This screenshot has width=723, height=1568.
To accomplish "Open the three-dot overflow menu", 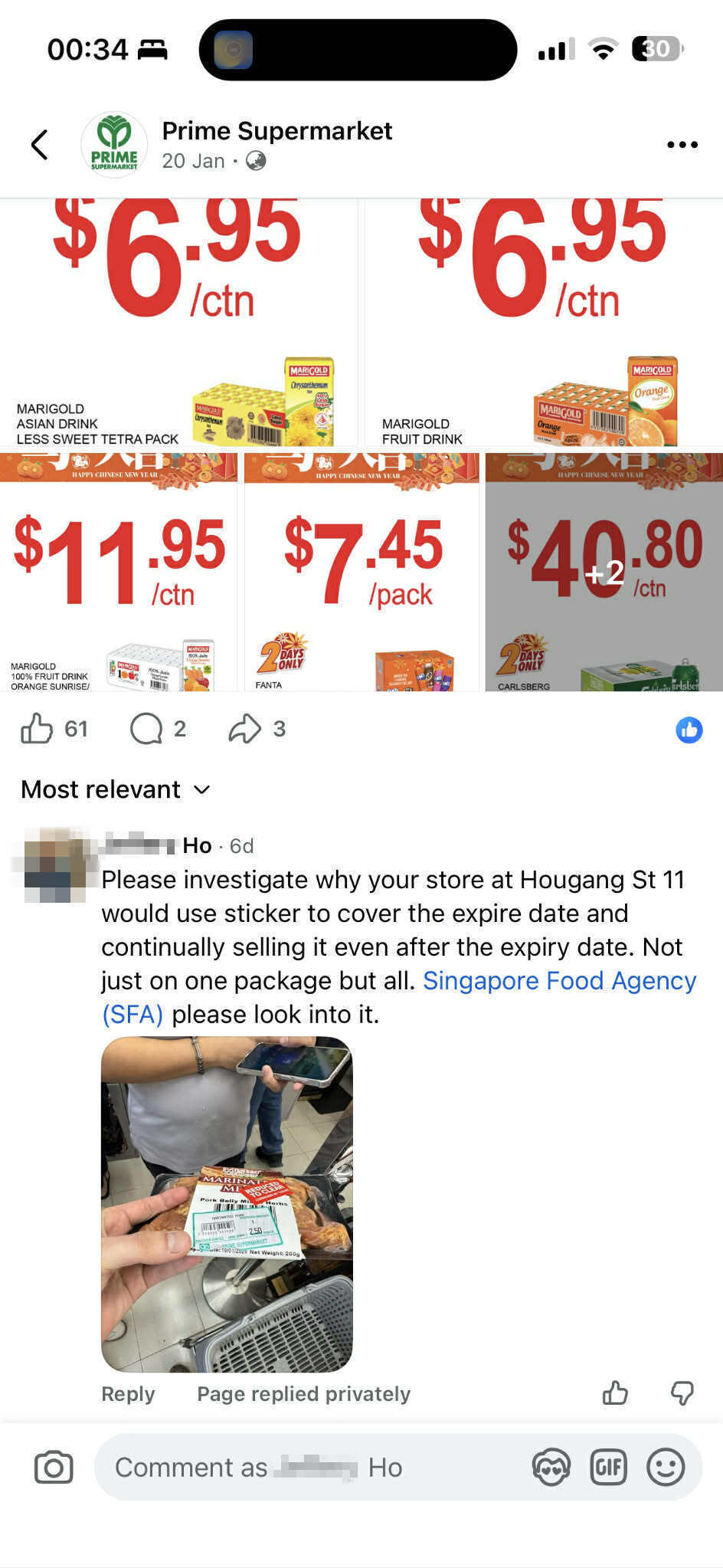I will (682, 144).
